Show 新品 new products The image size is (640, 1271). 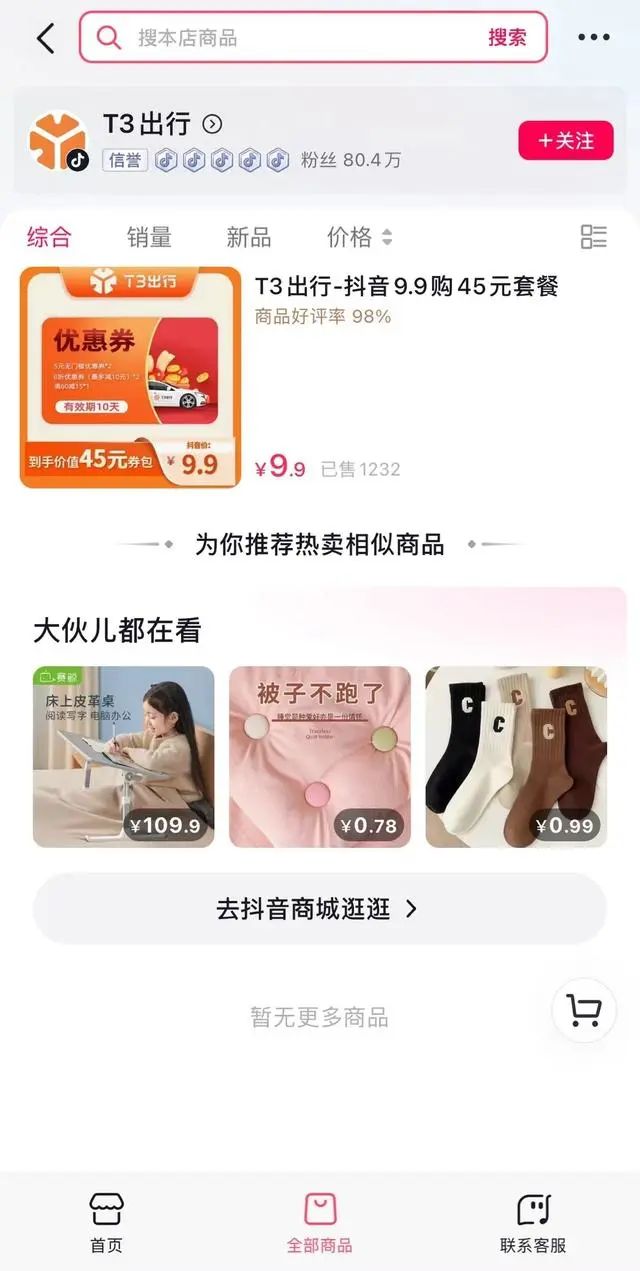tap(248, 237)
